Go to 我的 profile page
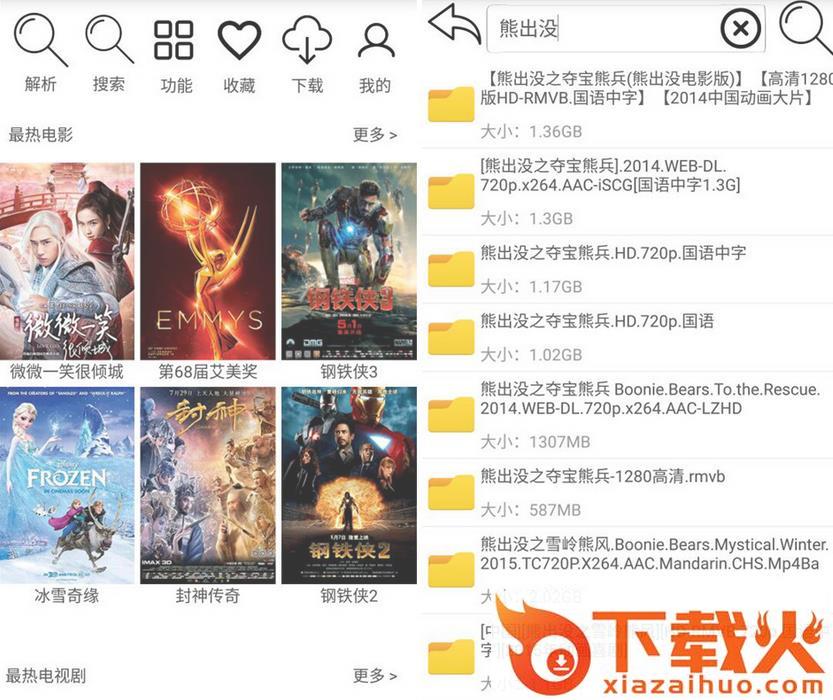The height and width of the screenshot is (700, 833). [375, 54]
